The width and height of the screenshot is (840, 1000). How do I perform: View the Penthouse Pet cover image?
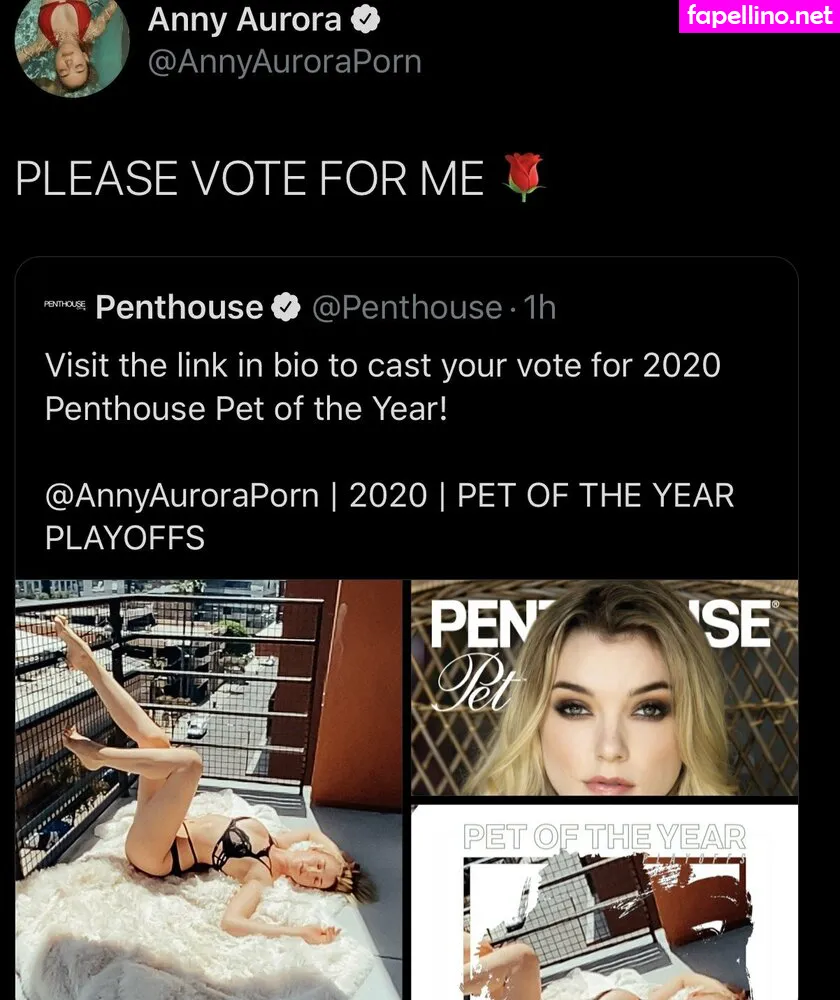[x=604, y=688]
